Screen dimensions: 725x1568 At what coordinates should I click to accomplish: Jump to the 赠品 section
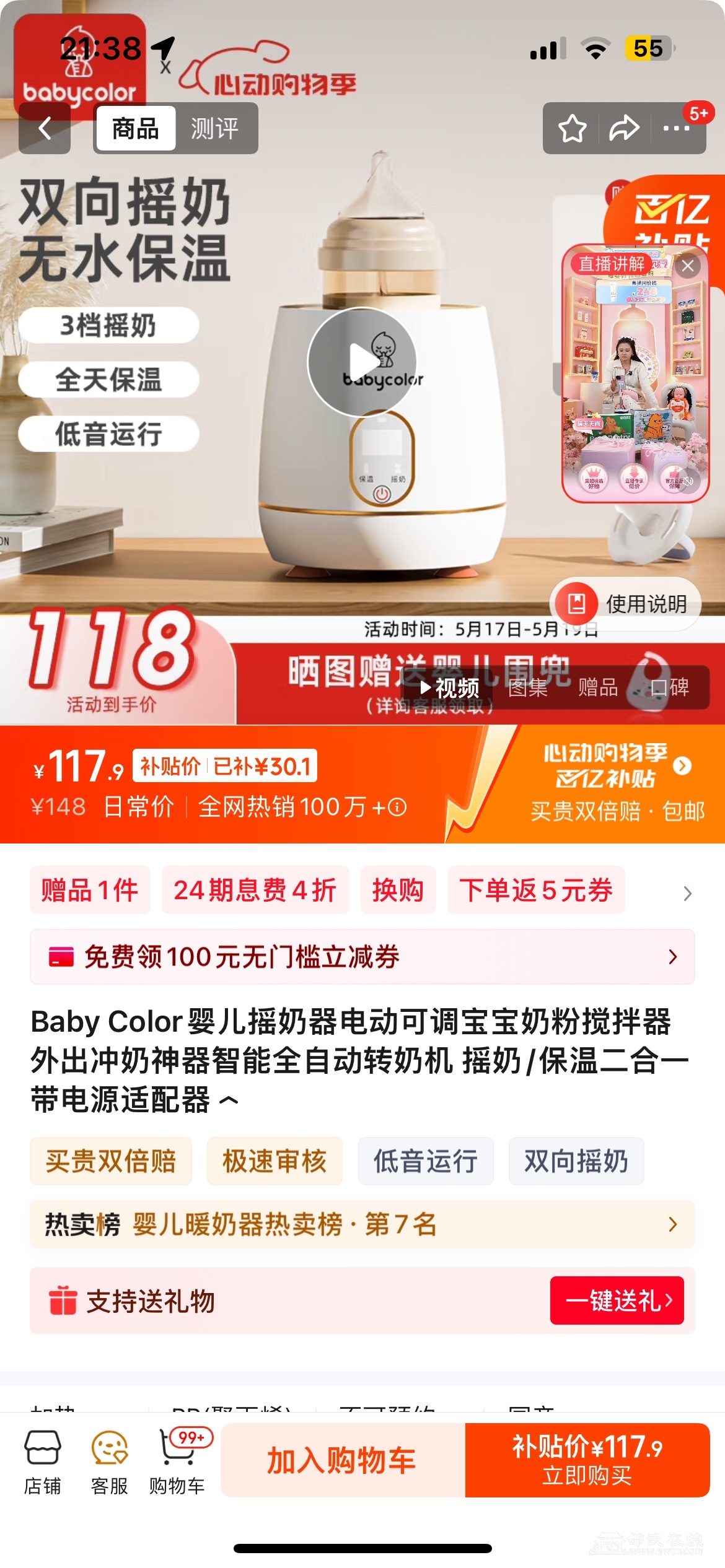point(598,687)
